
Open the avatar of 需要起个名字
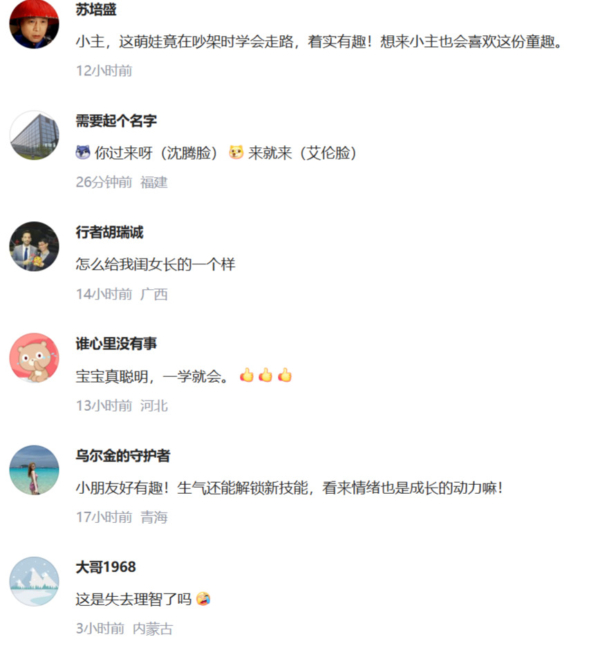click(34, 136)
